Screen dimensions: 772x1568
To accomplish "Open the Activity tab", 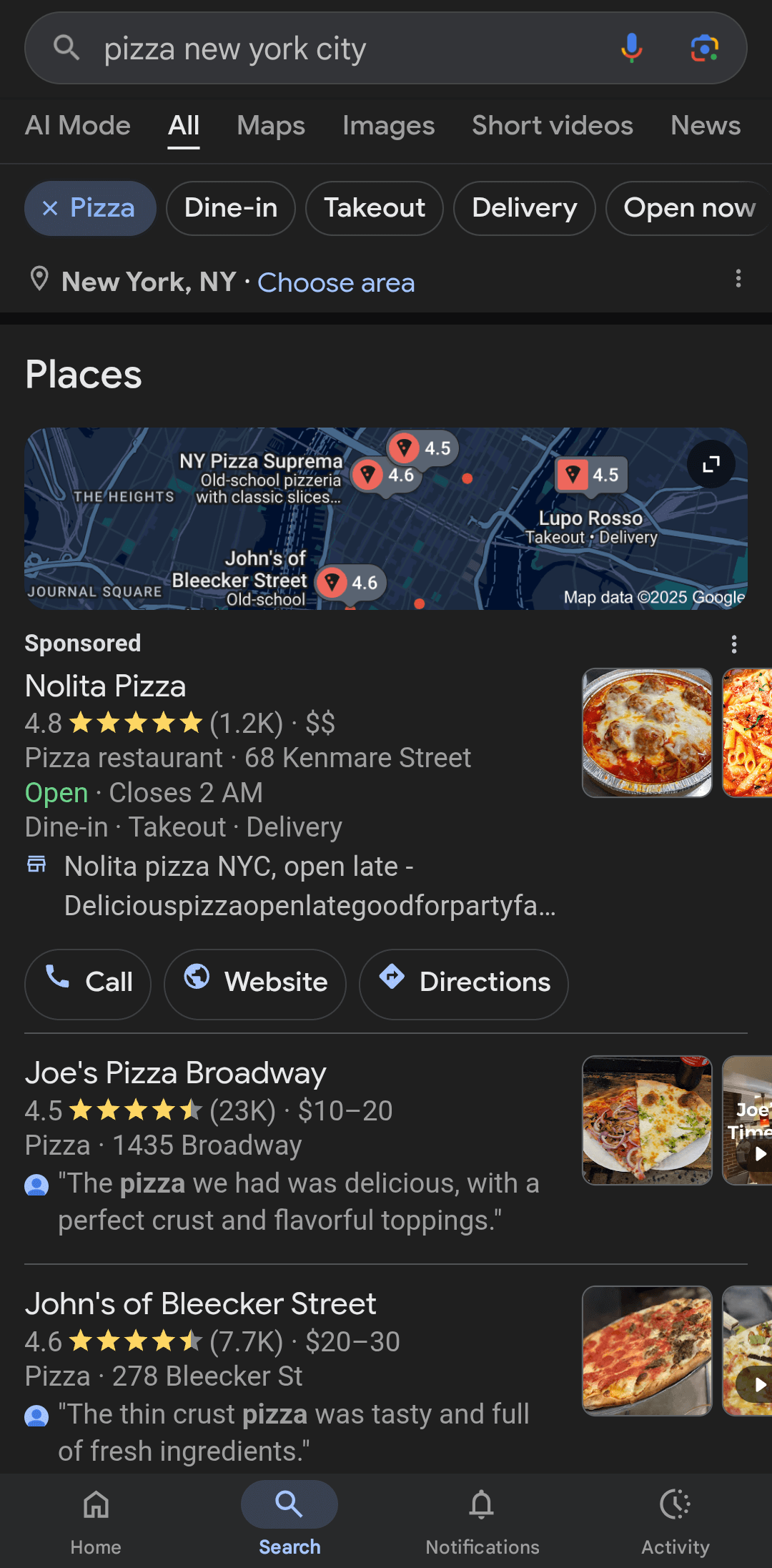I will (675, 1519).
